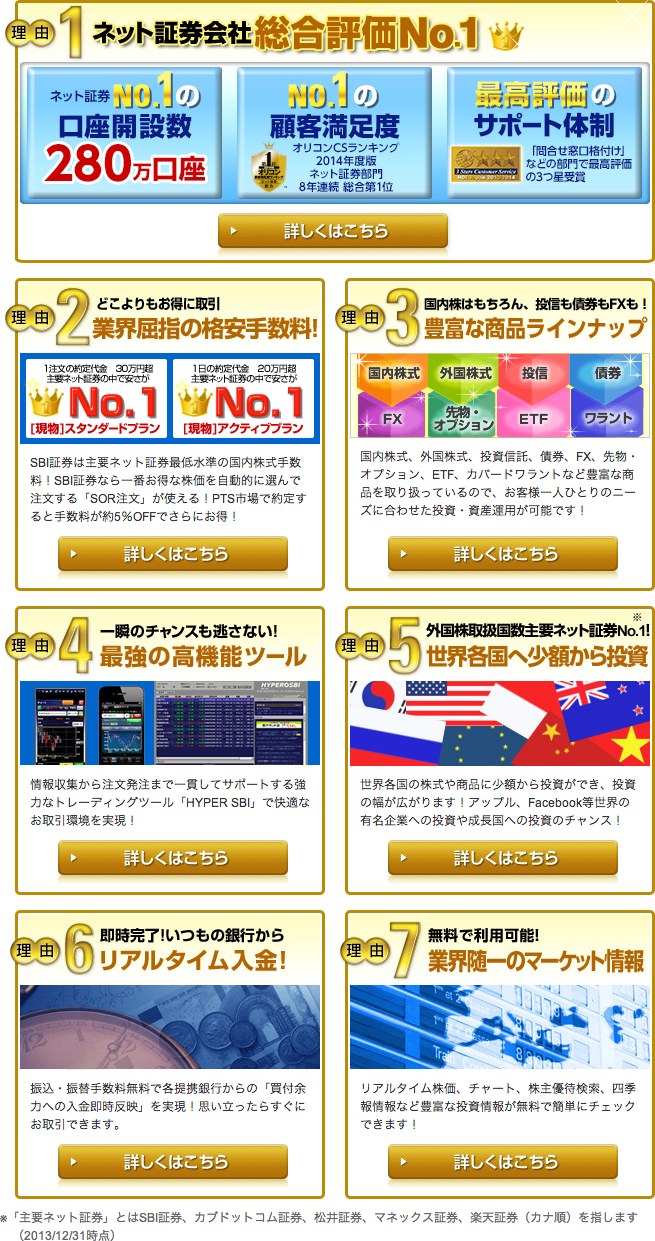See details on 豊富な商品ラインナップ
The height and width of the screenshot is (1241, 655).
tap(502, 554)
